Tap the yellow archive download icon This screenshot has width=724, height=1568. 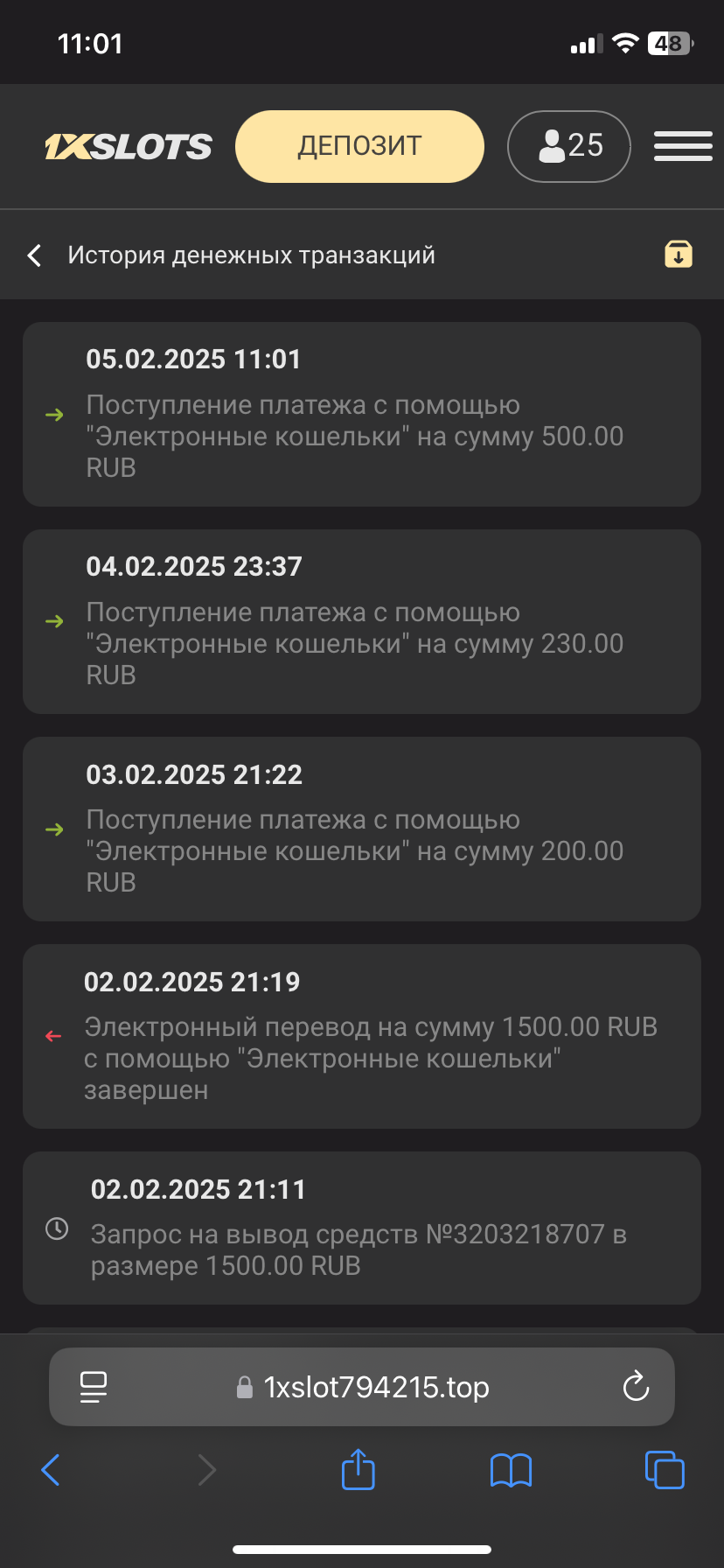[679, 254]
